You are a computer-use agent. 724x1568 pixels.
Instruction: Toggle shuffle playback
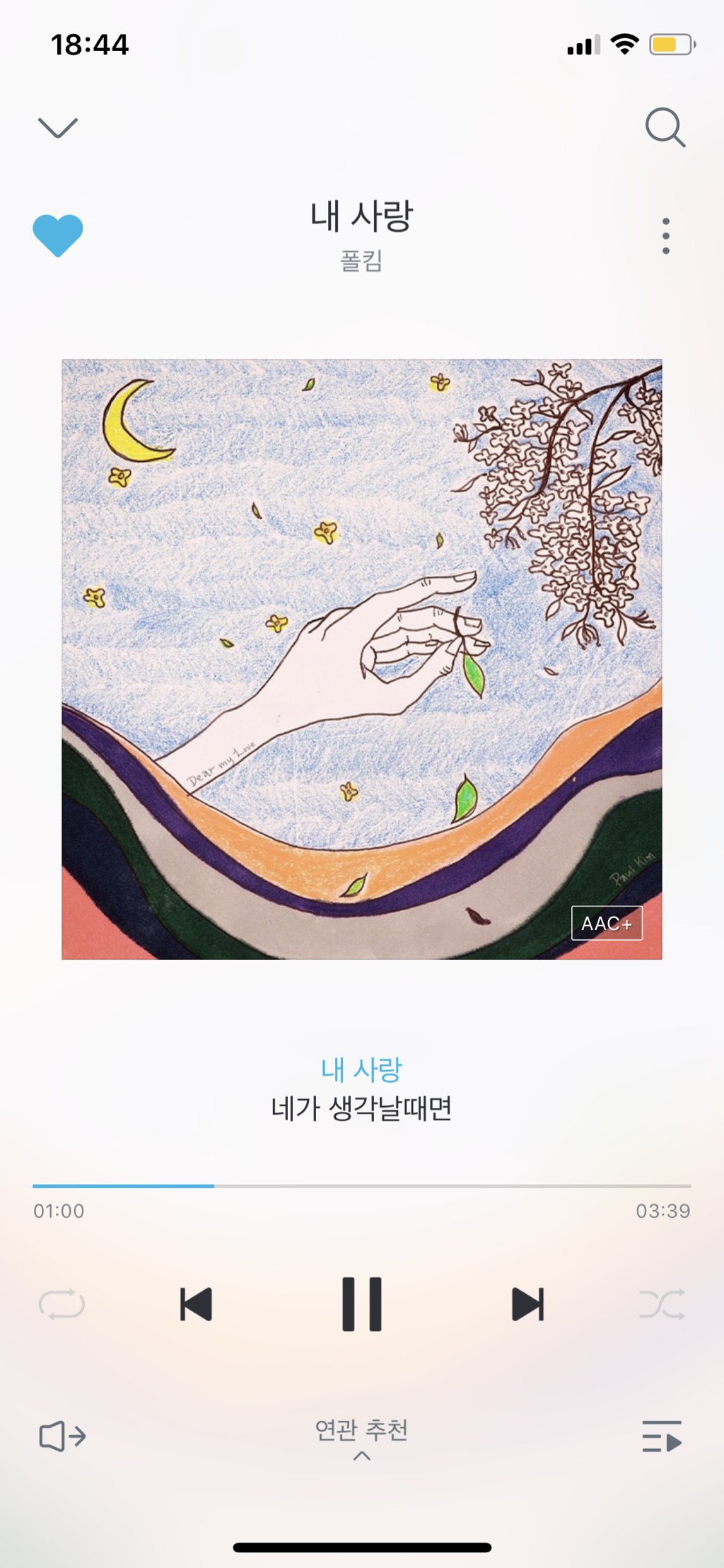tap(662, 1304)
